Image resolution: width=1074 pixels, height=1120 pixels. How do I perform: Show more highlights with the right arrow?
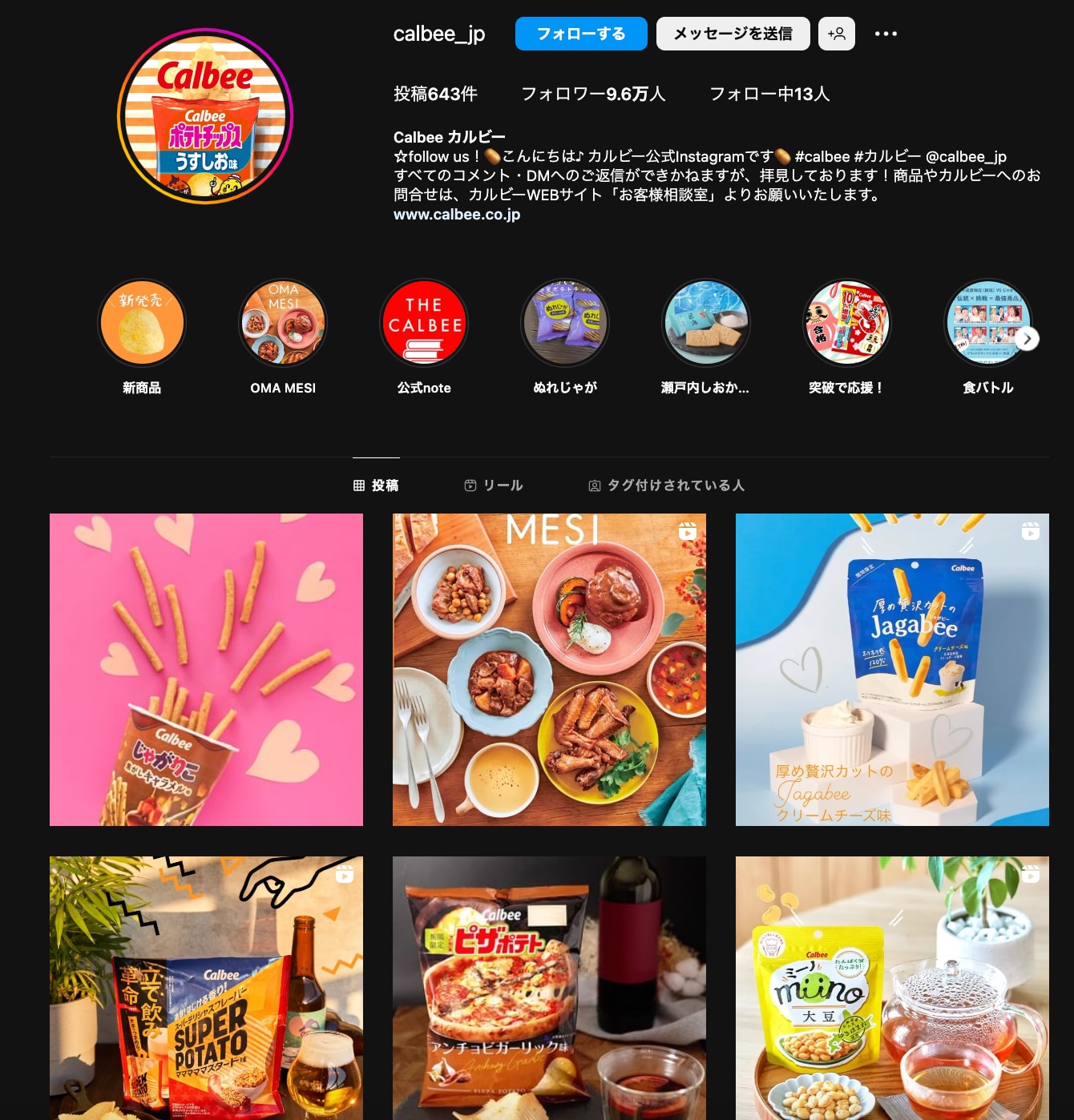(x=1027, y=339)
